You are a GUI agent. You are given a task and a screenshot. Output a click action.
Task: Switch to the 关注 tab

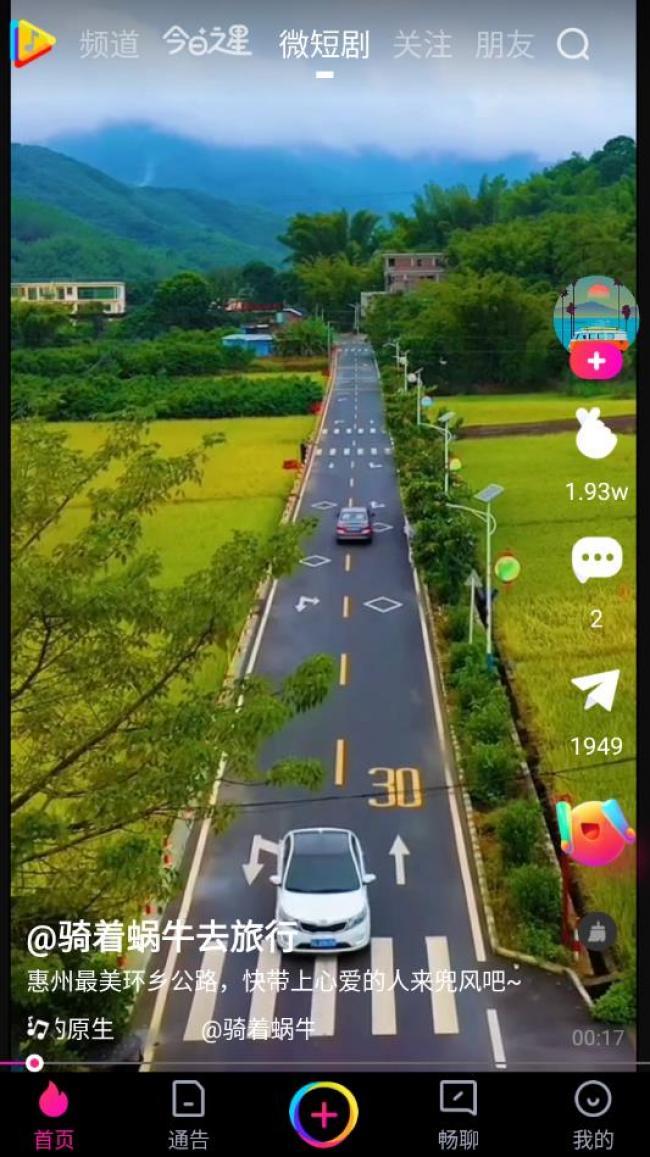pos(422,44)
